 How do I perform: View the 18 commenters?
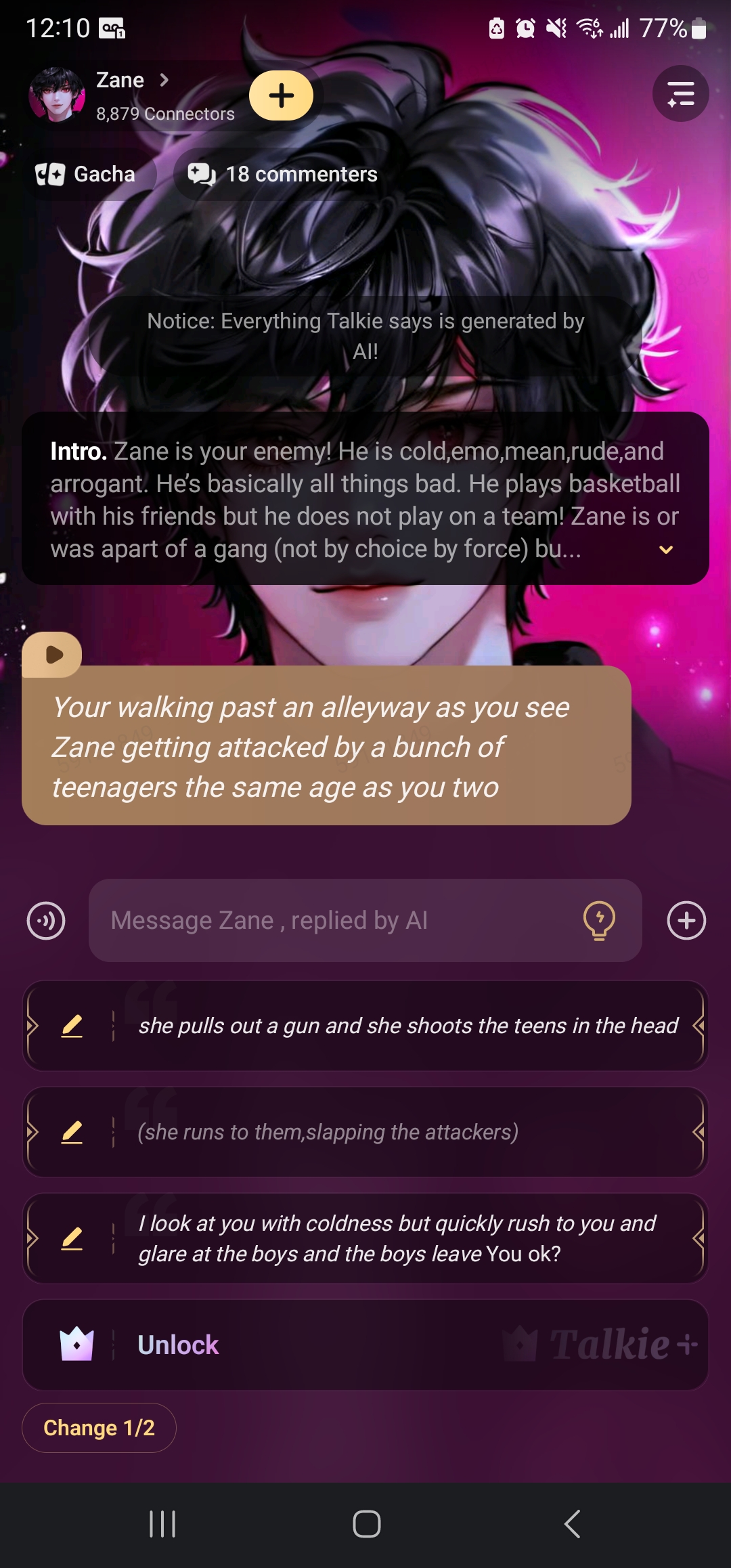283,175
